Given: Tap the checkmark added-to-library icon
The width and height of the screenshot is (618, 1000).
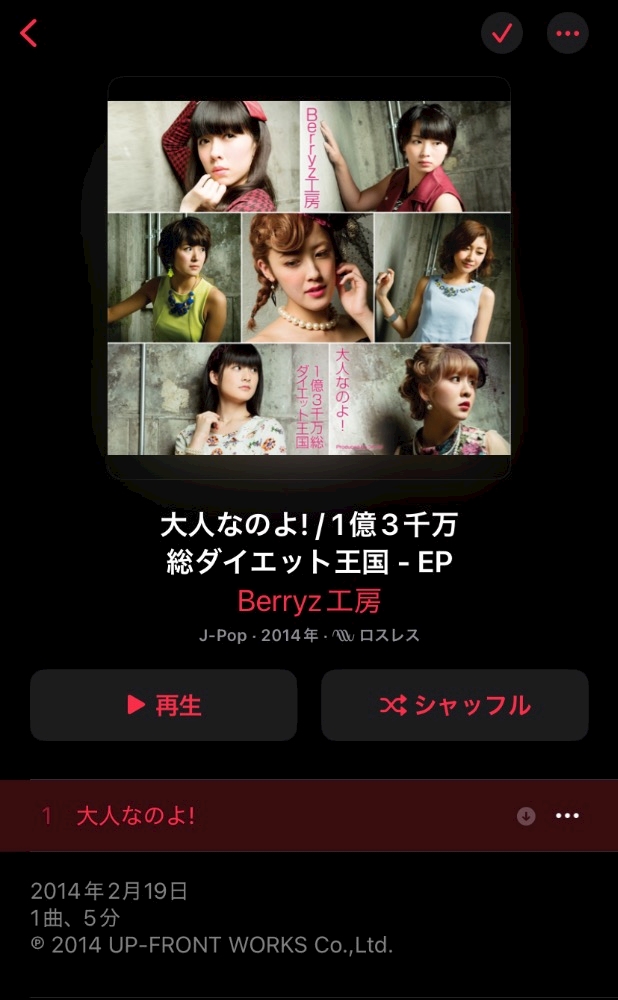Looking at the screenshot, I should [x=502, y=33].
